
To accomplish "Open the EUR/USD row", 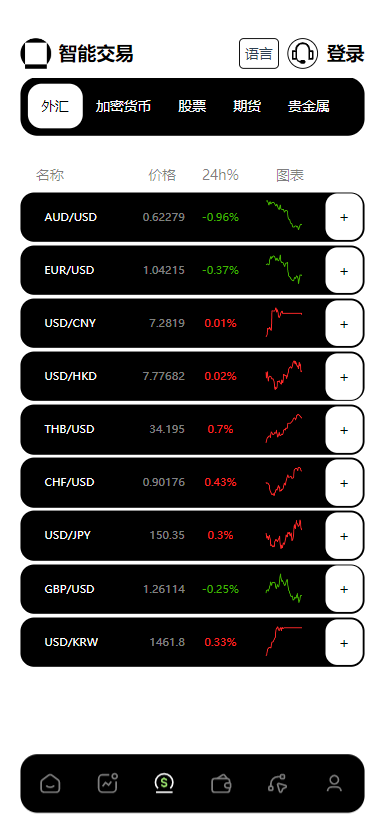I will click(x=192, y=270).
